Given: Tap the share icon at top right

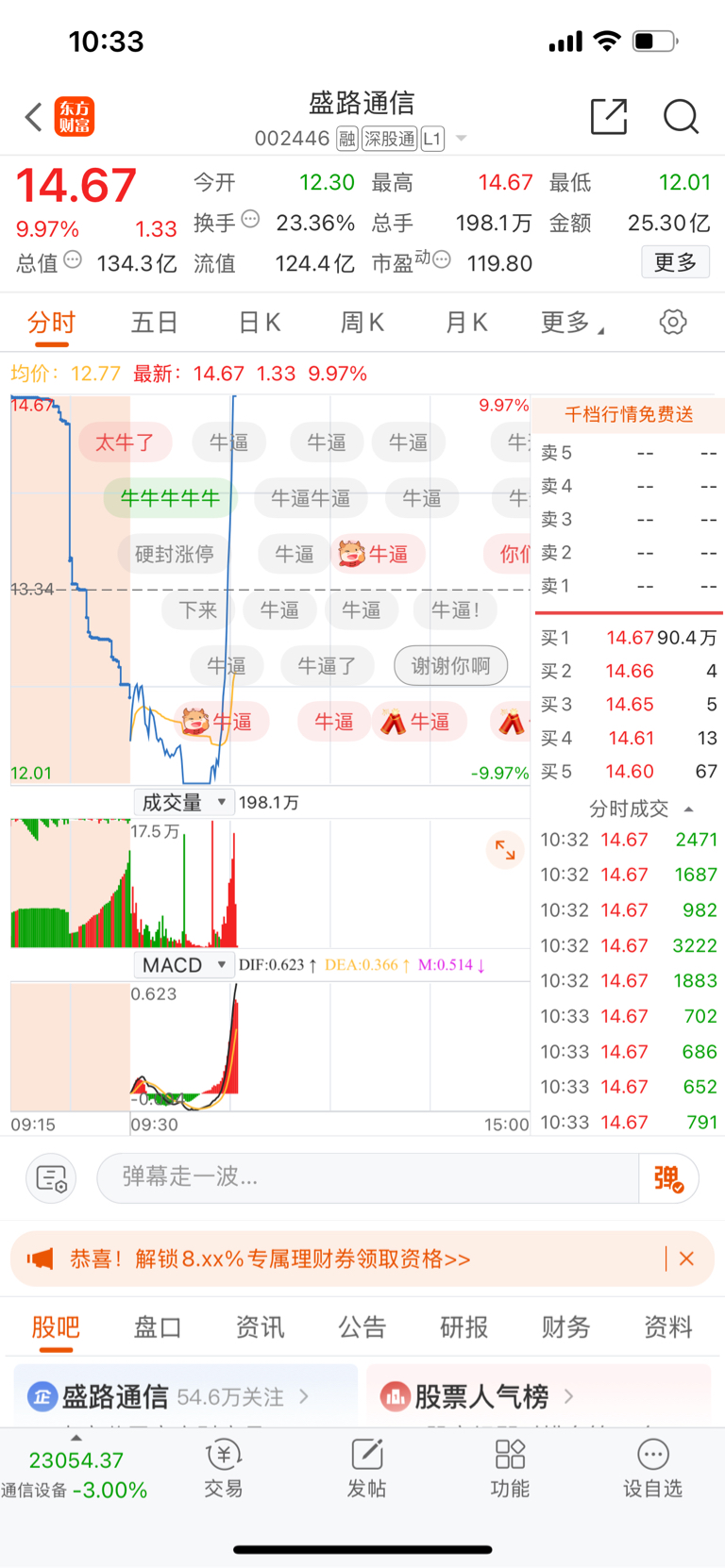Looking at the screenshot, I should [608, 117].
